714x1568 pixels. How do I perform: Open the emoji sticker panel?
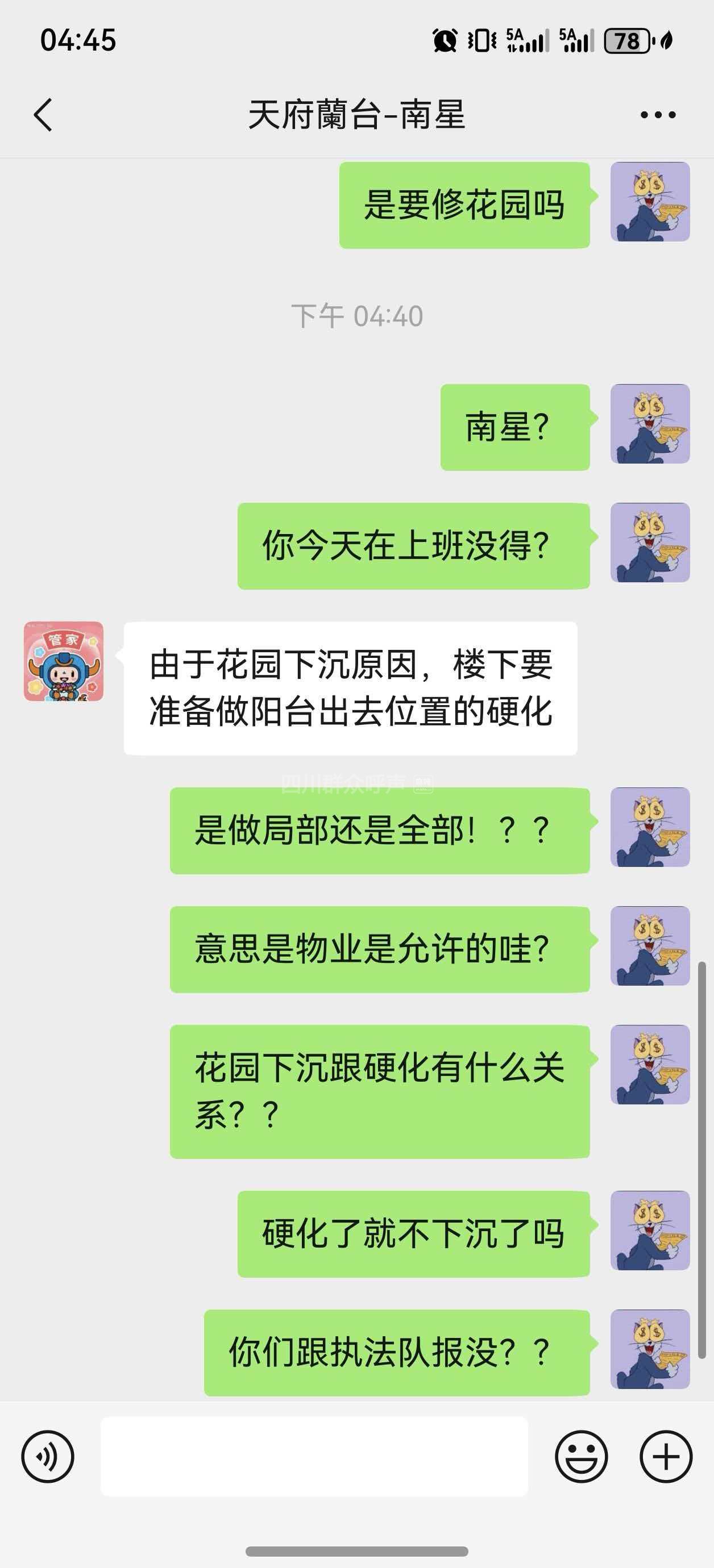581,1457
